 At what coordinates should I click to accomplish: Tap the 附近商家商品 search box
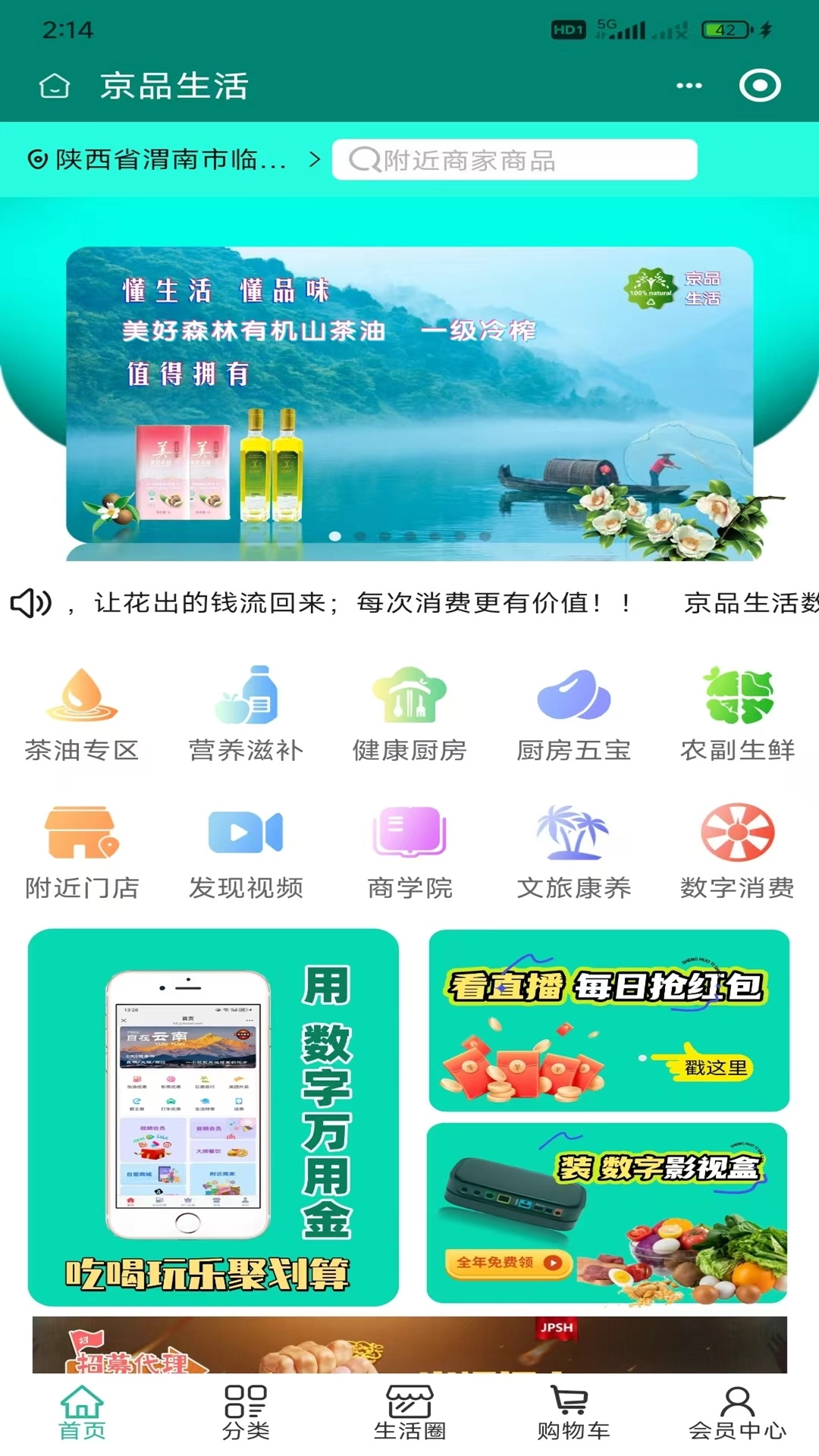point(514,160)
